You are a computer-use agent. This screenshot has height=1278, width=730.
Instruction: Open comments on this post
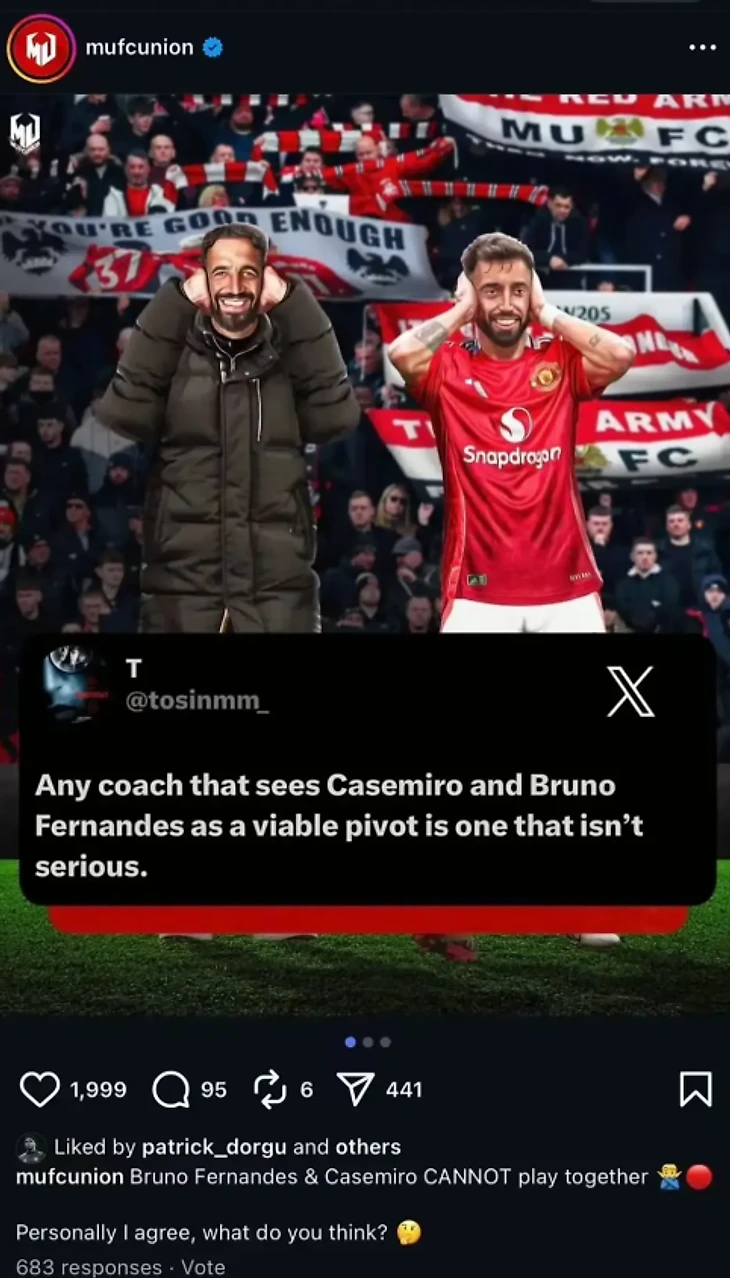[170, 1090]
